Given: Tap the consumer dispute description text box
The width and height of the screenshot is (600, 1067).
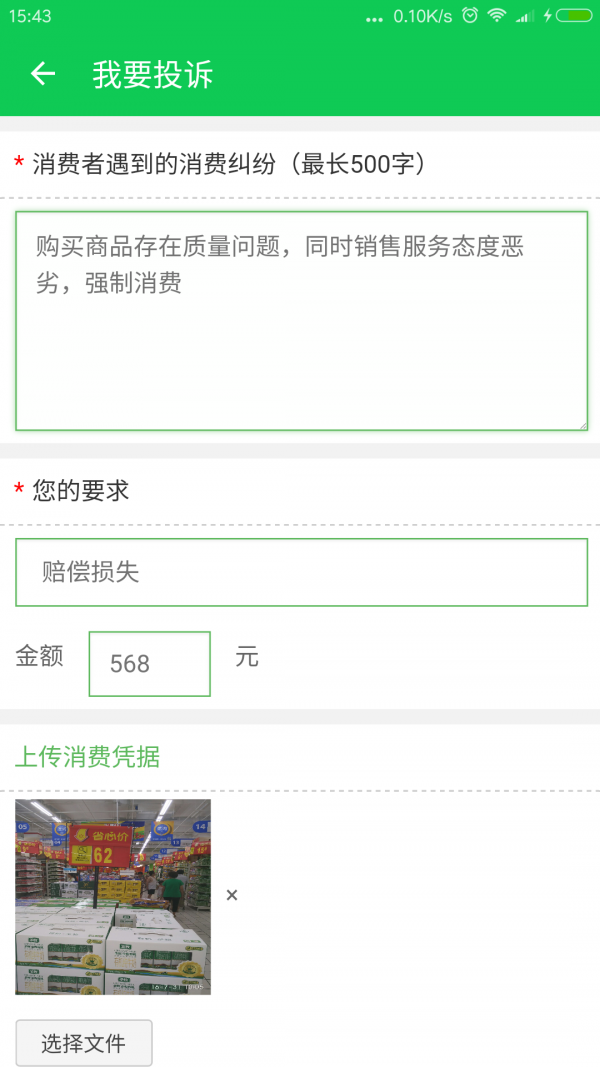Looking at the screenshot, I should [301, 321].
